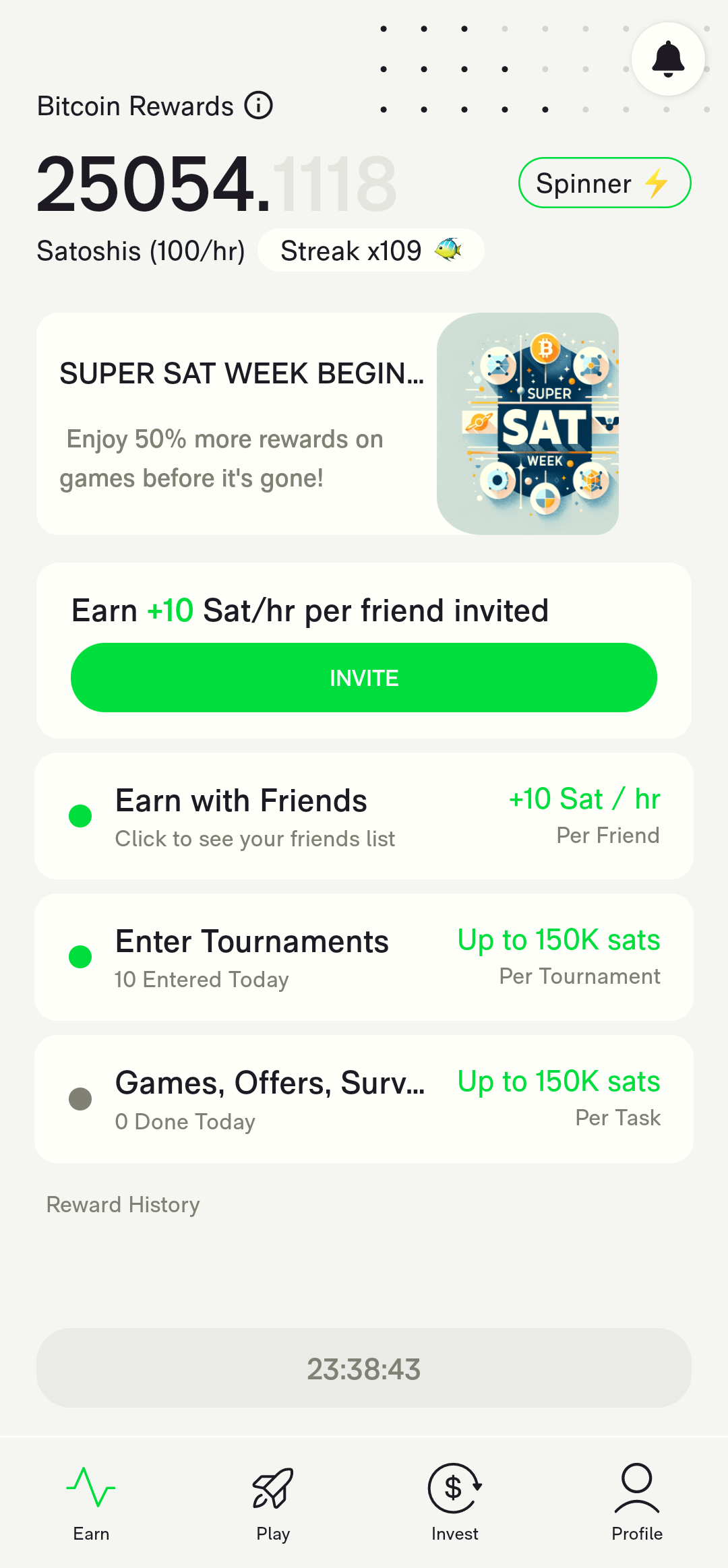728x1568 pixels.
Task: Open the notifications bell
Action: pos(668,59)
